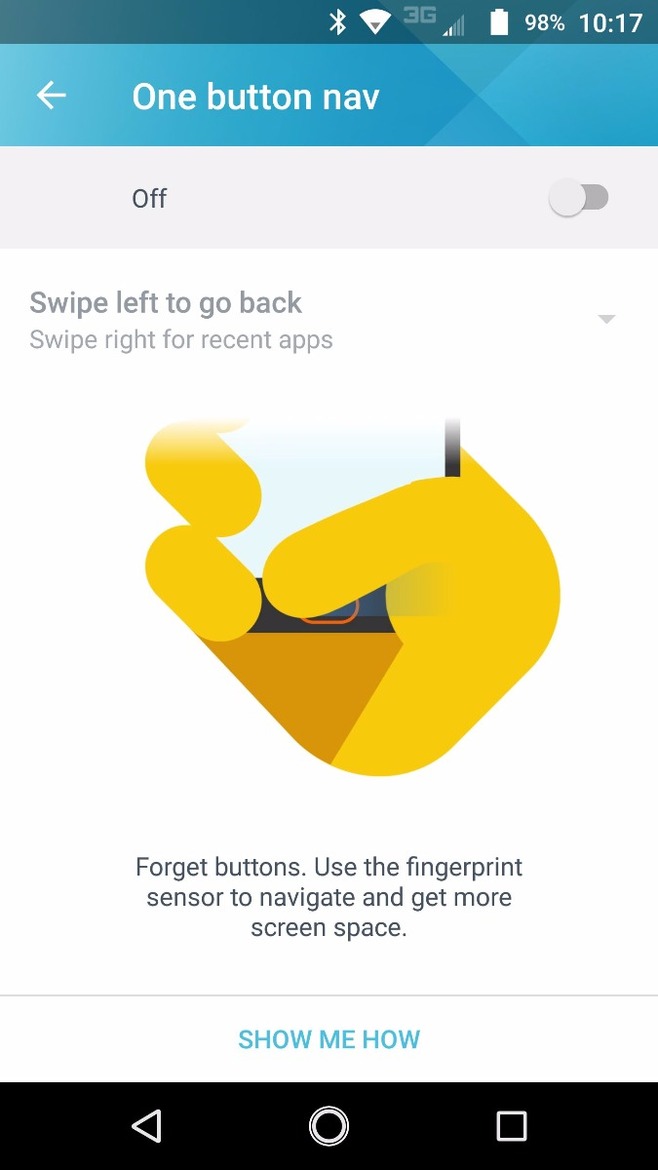Tap SHOW ME HOW button
This screenshot has height=1170, width=658.
tap(329, 1039)
